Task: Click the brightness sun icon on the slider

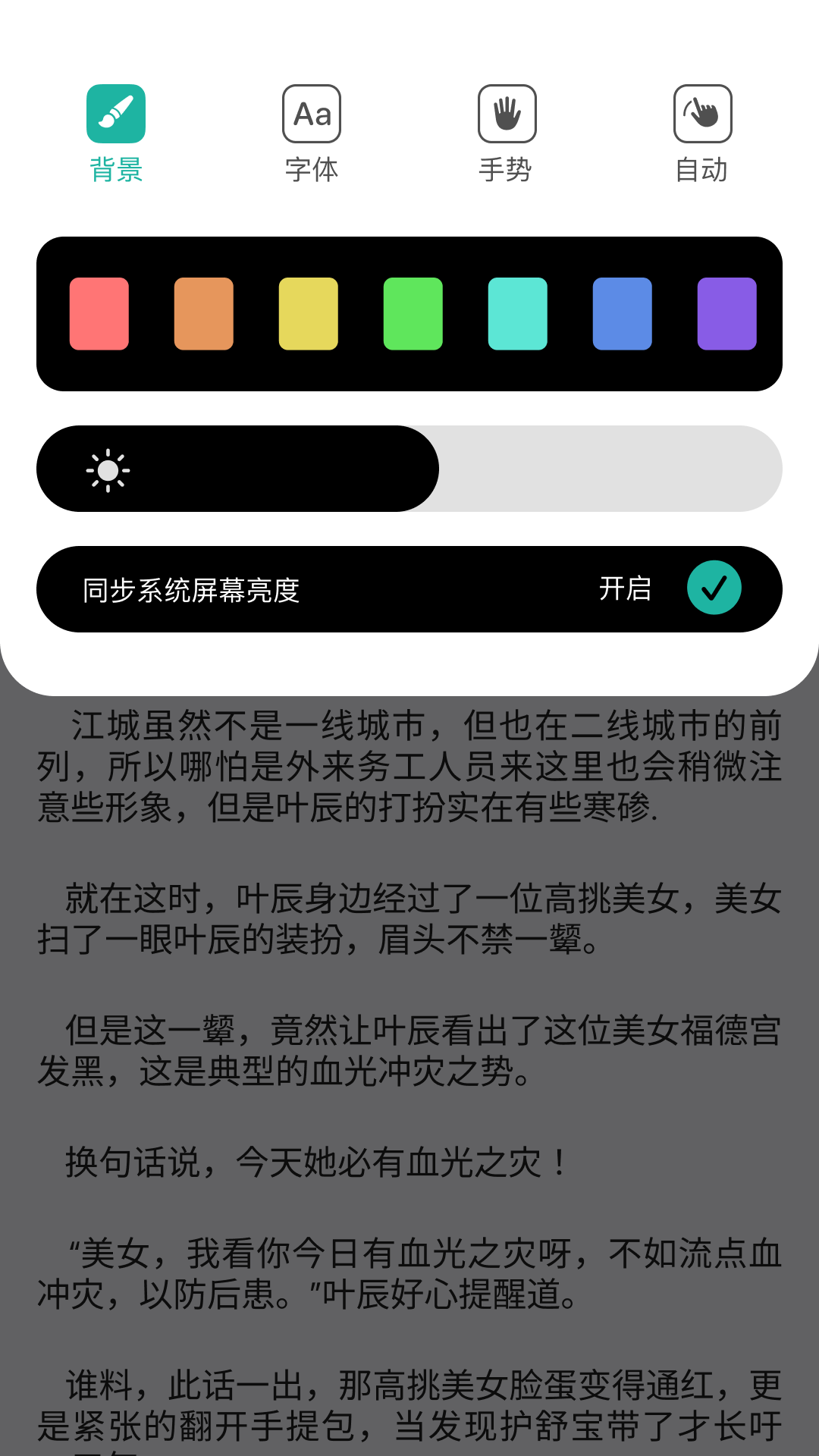Action: pos(108,469)
